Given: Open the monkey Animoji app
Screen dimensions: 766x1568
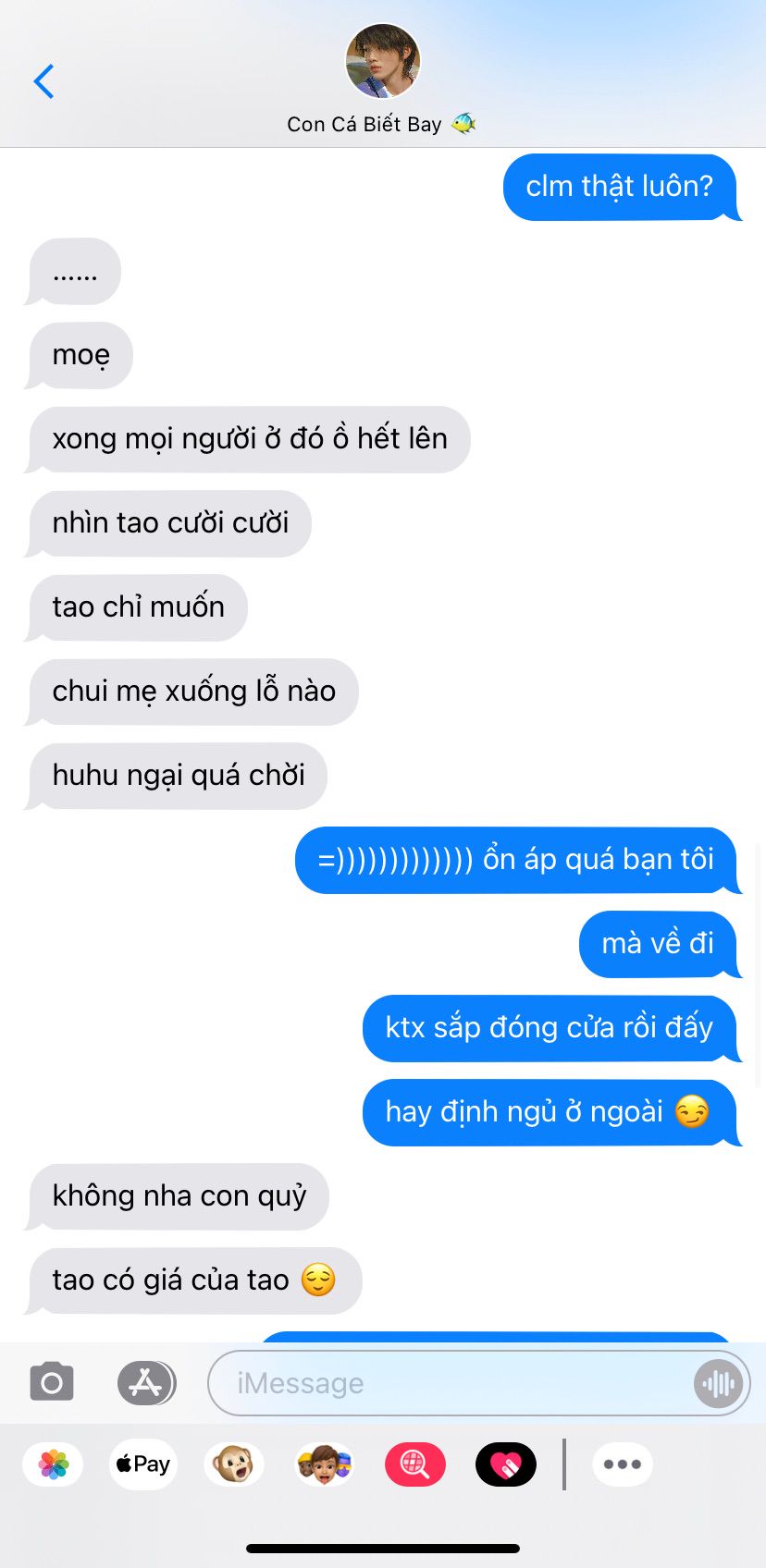Looking at the screenshot, I should pyautogui.click(x=233, y=1464).
